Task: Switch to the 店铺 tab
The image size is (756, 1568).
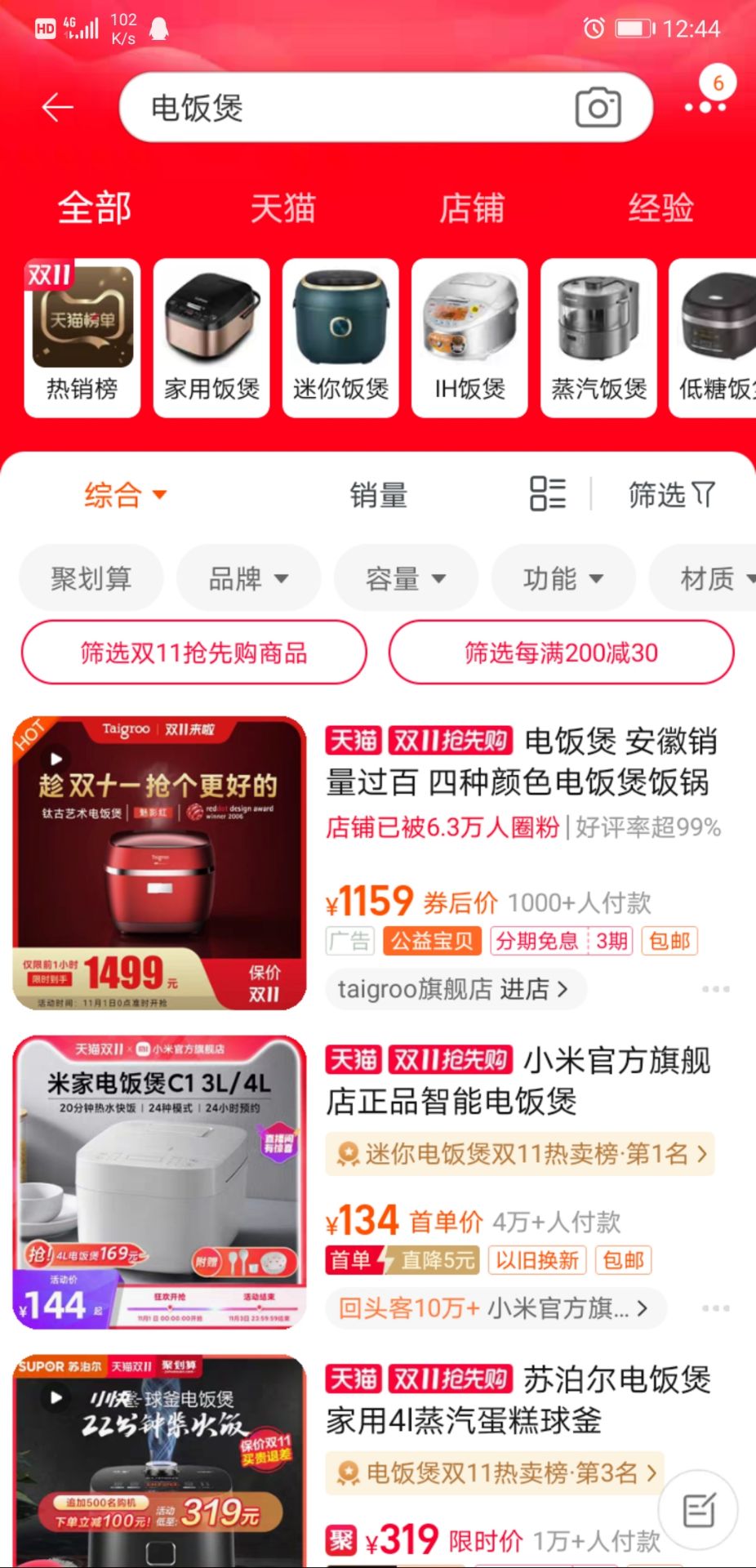Action: click(x=472, y=207)
